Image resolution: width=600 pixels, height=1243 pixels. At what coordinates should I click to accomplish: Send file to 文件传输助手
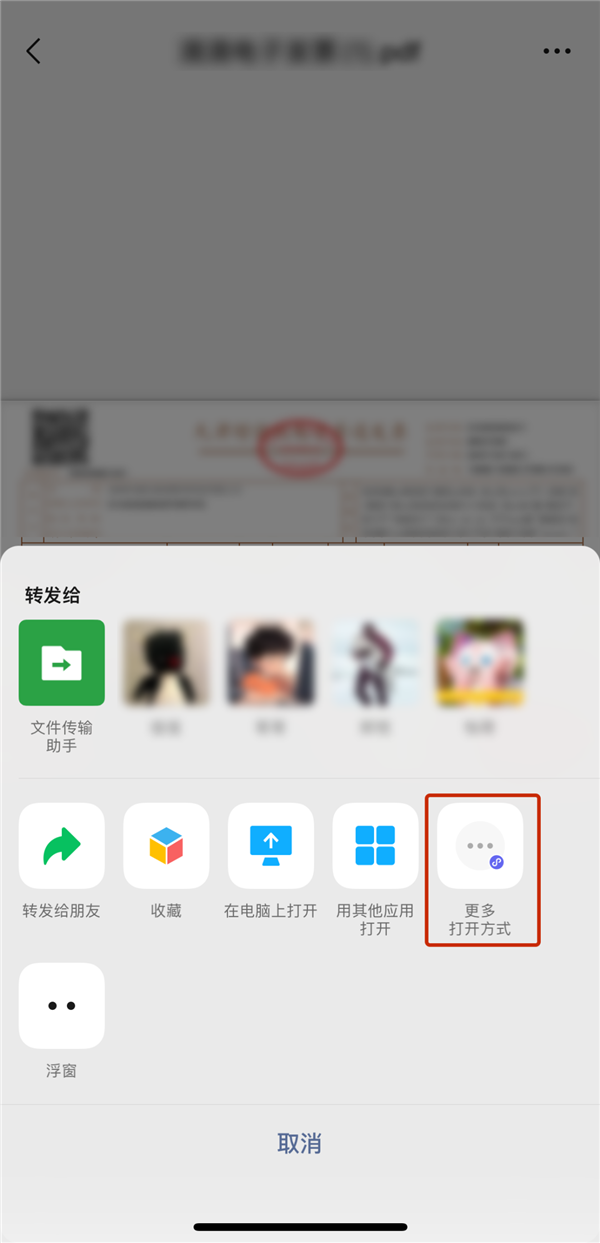(62, 663)
